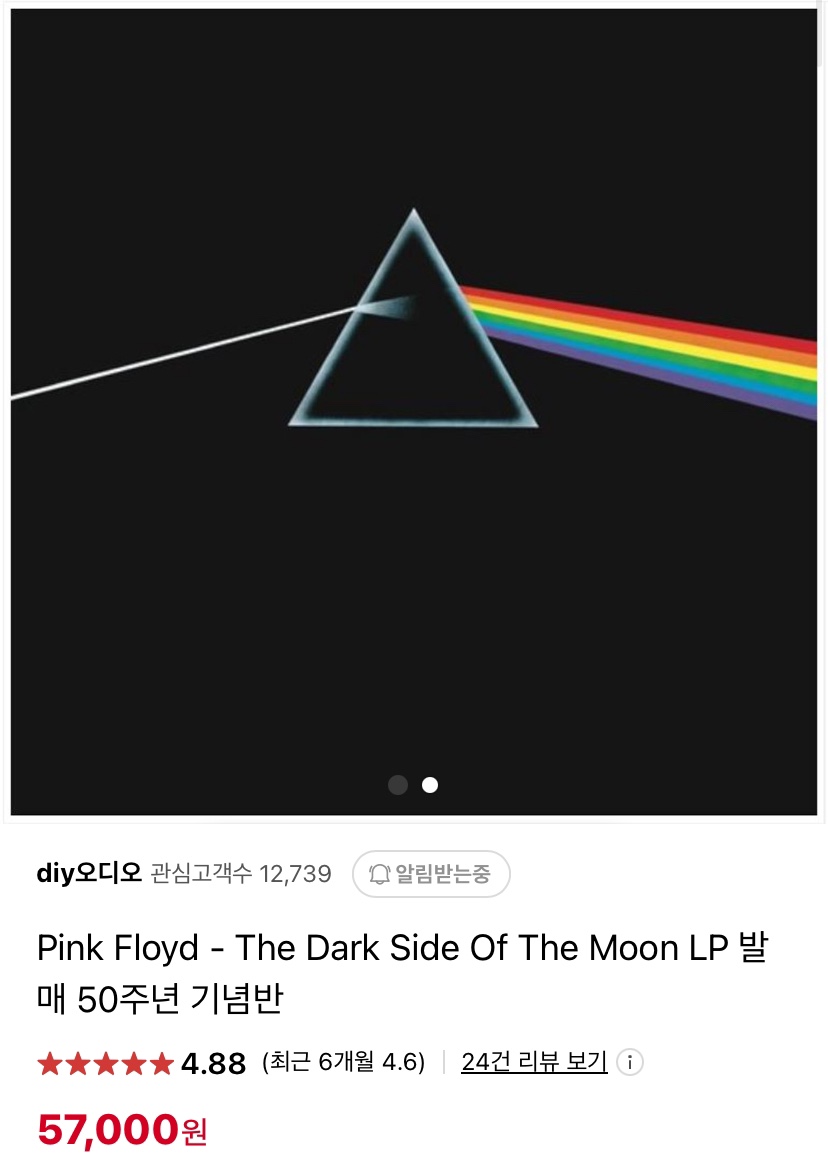Open the diy오디오 store page
The width and height of the screenshot is (828, 1170).
[90, 873]
